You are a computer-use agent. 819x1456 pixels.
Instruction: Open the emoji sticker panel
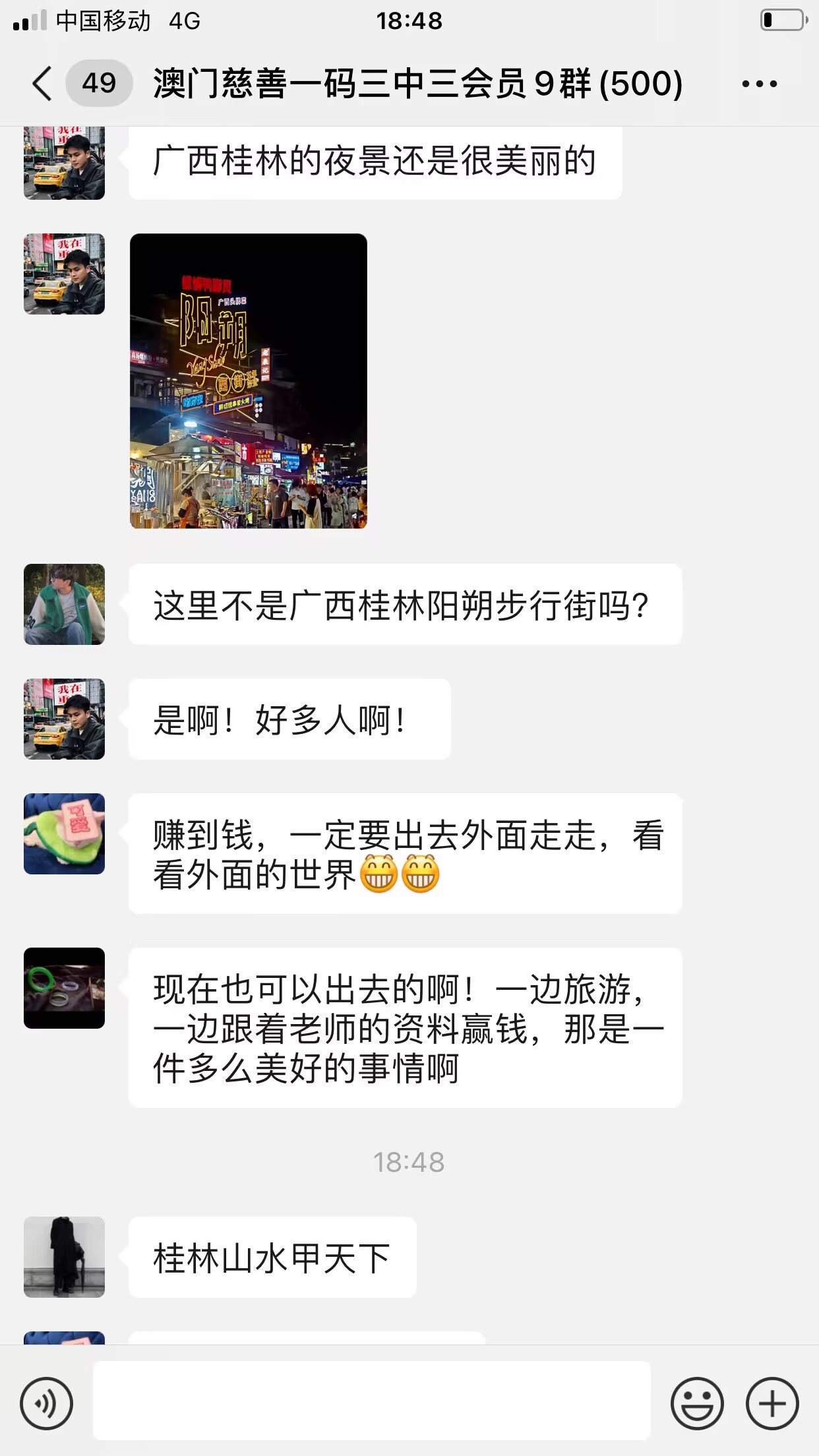696,1403
